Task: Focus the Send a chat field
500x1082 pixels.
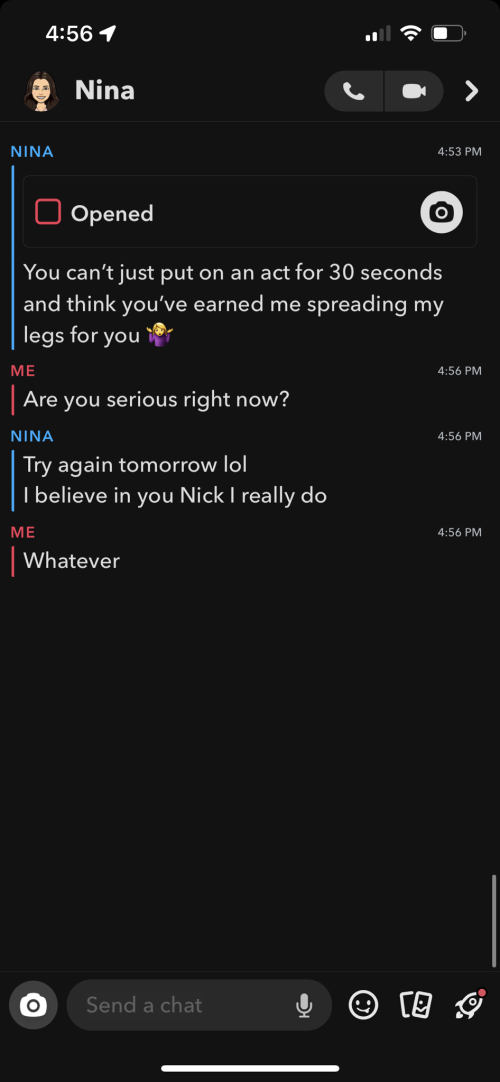Action: [x=199, y=1005]
